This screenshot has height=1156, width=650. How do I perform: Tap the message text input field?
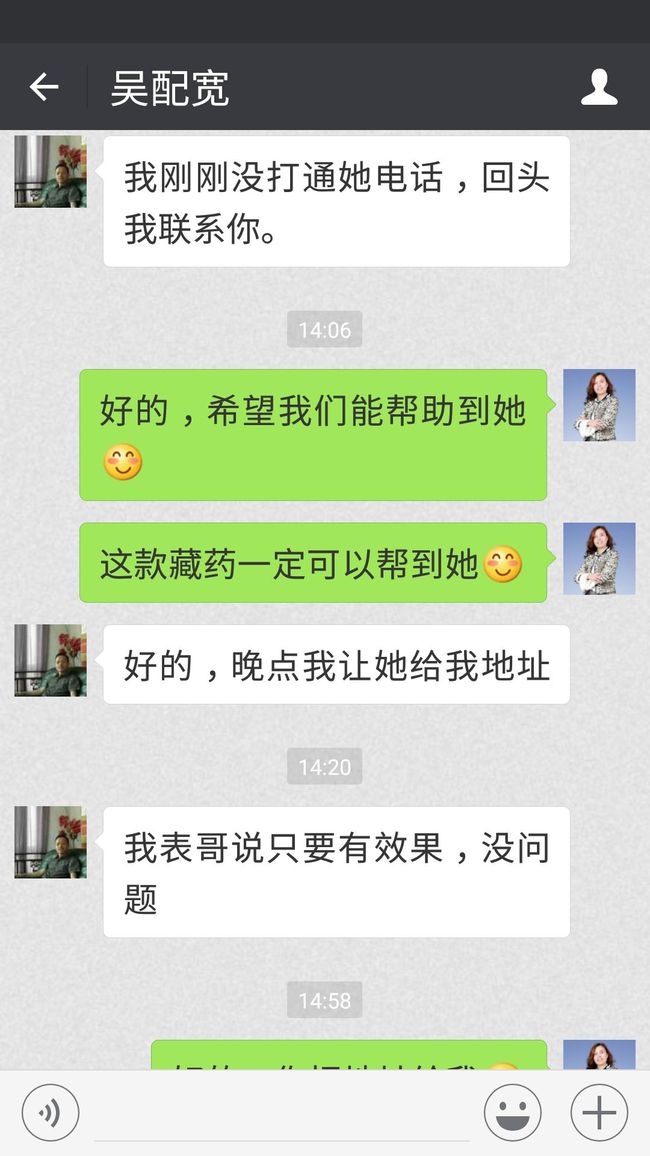(282, 1113)
